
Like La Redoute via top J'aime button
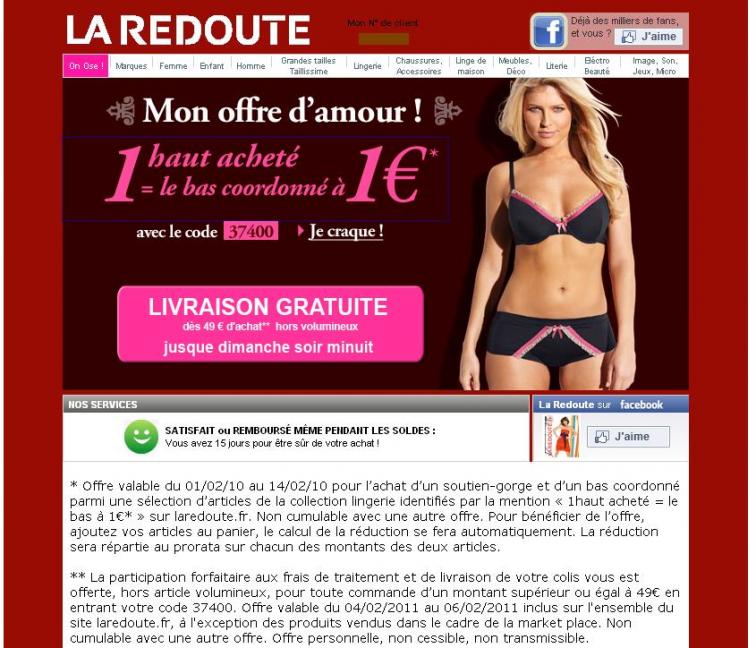649,37
